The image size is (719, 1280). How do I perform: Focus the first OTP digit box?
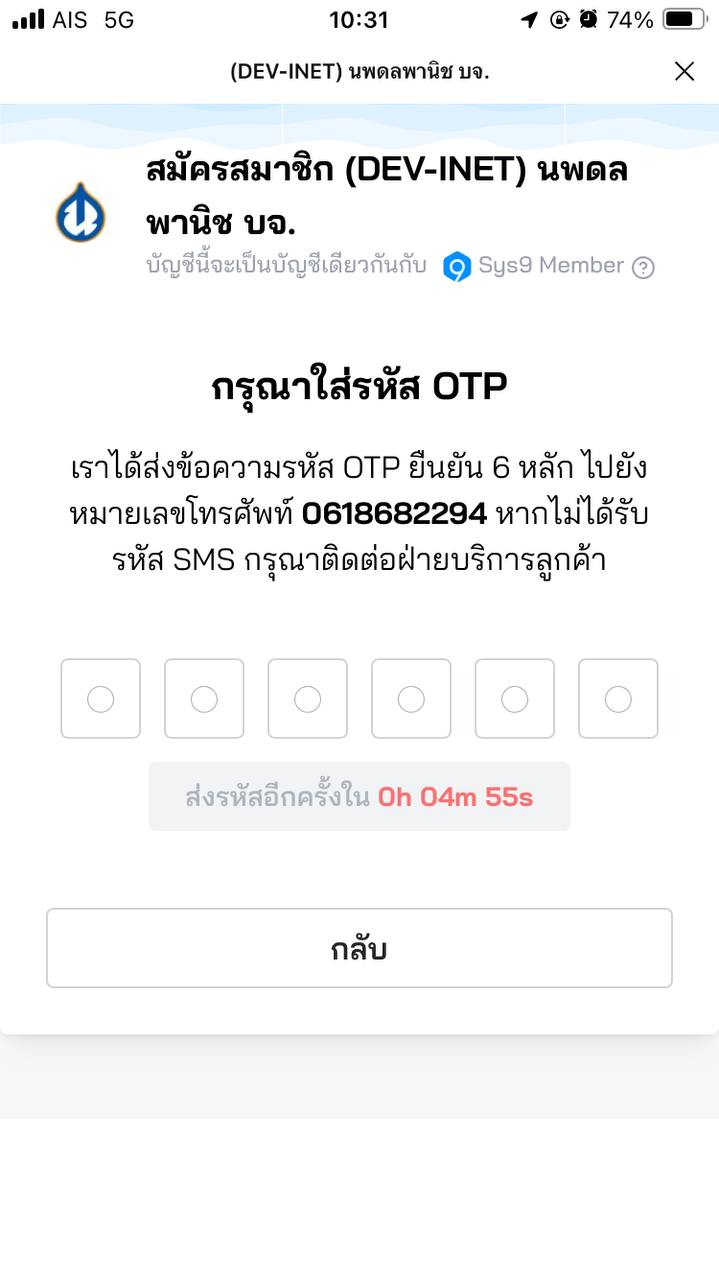click(101, 699)
